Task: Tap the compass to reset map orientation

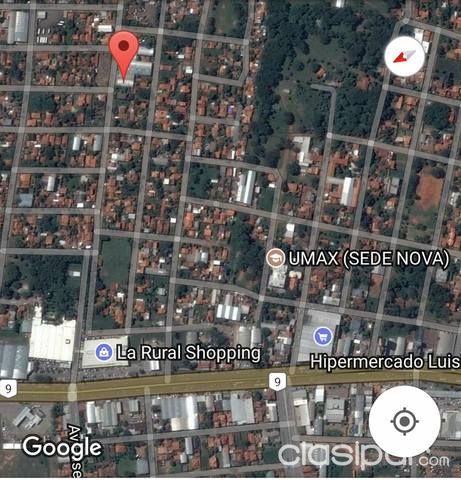Action: pos(404,57)
